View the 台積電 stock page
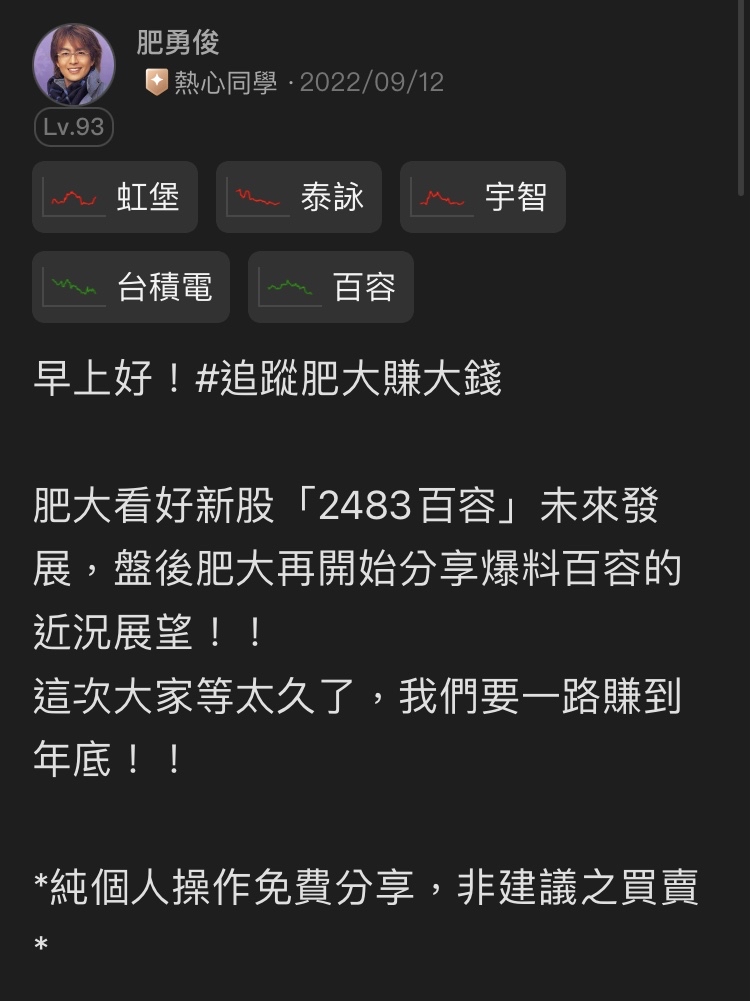750x1001 pixels. pyautogui.click(x=131, y=287)
